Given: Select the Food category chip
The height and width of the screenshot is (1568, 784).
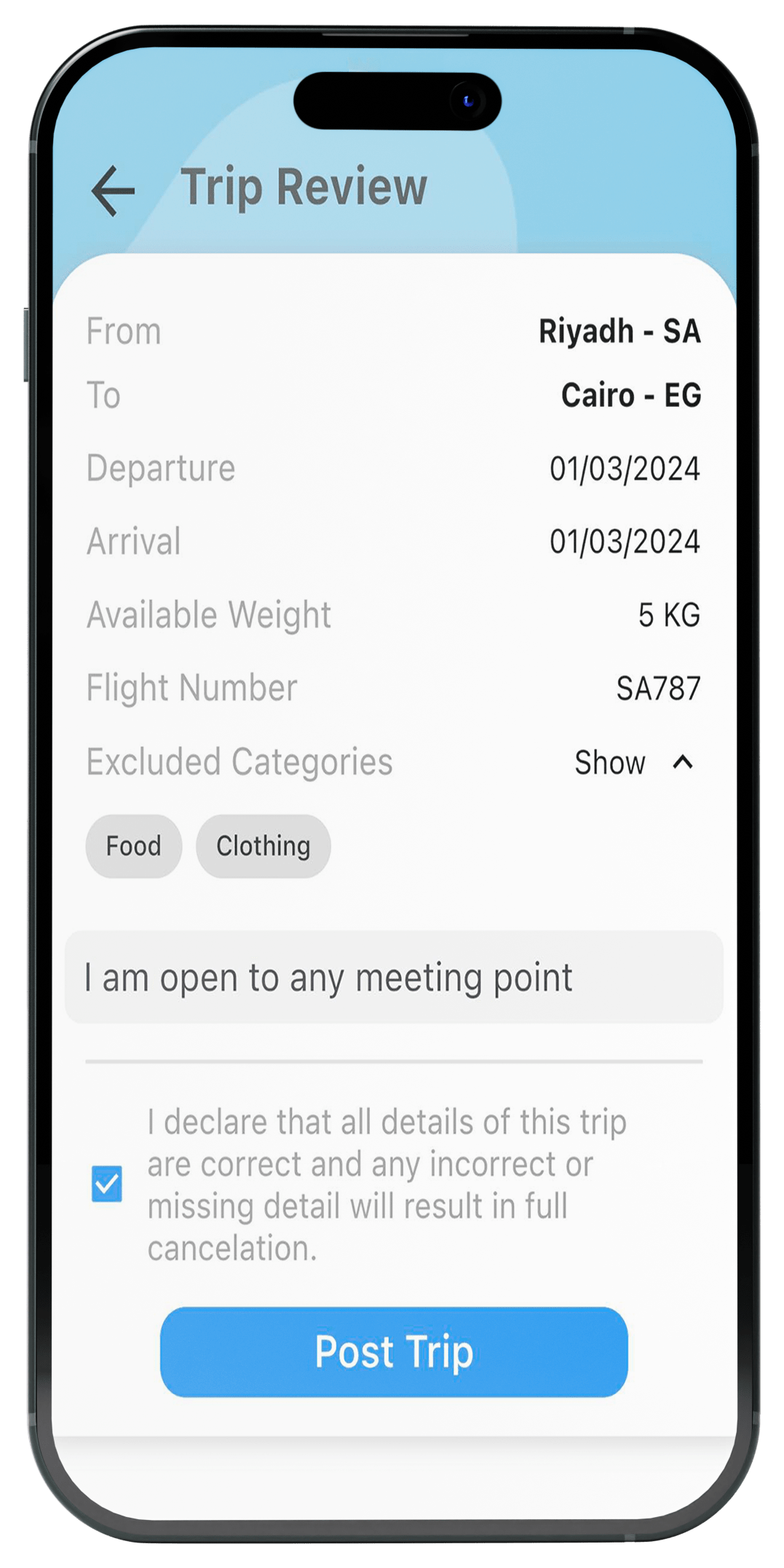Looking at the screenshot, I should (133, 846).
